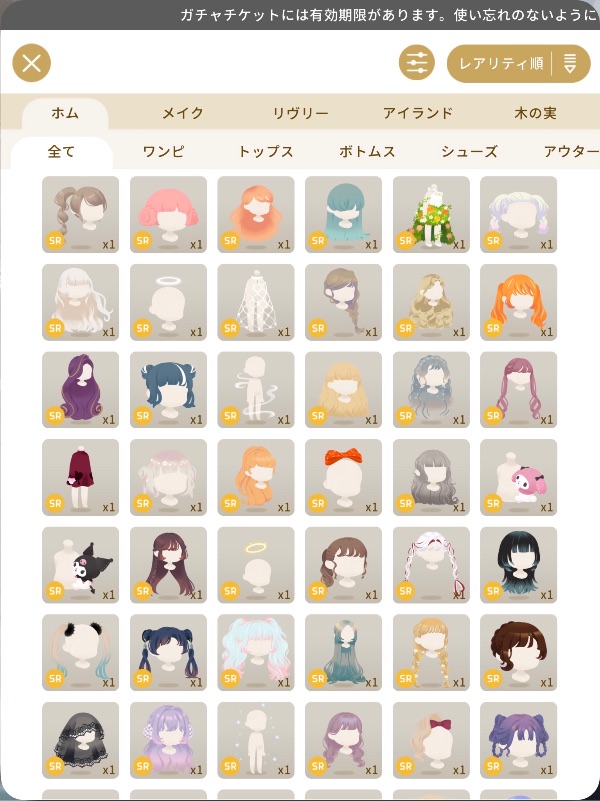
Task: Switch to the メイク tab
Action: point(183,113)
